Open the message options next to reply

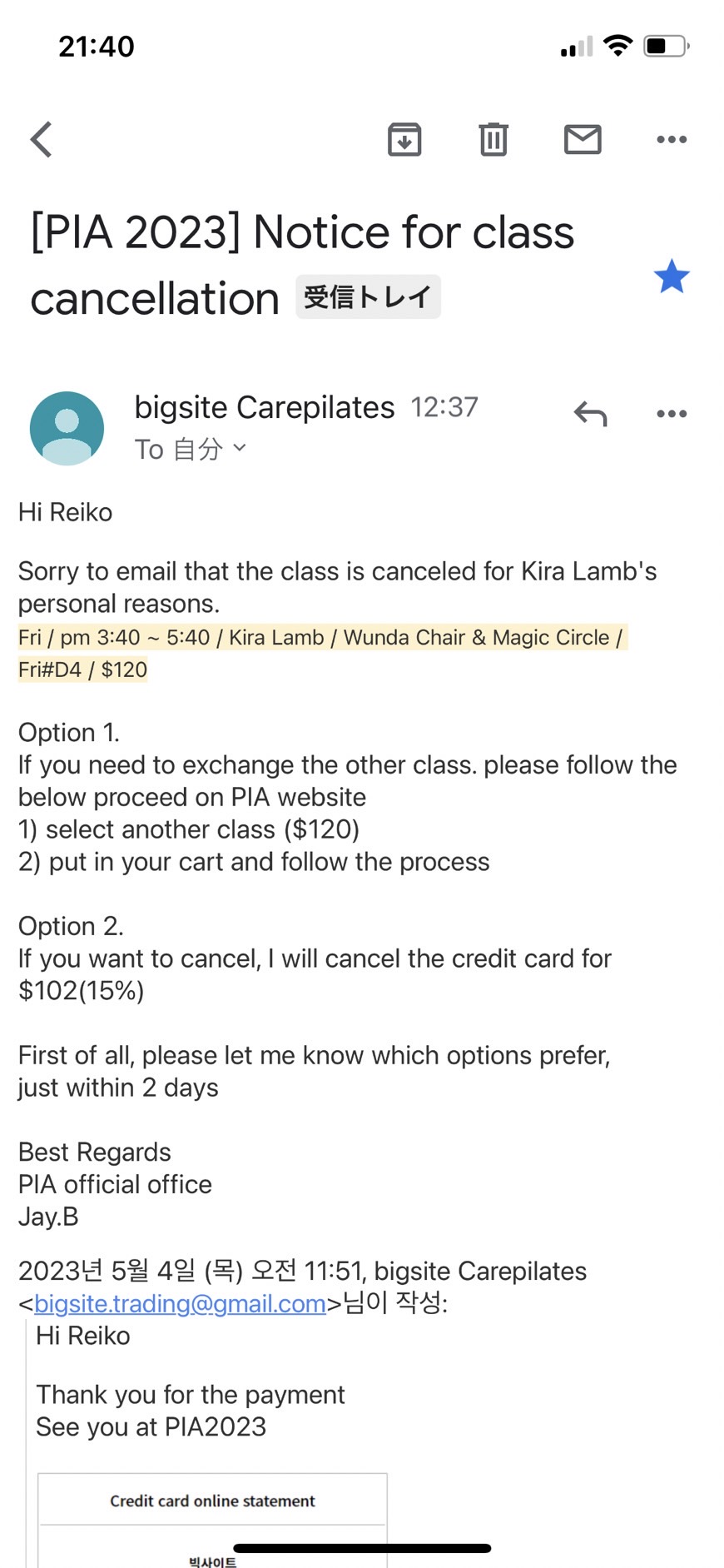point(672,413)
